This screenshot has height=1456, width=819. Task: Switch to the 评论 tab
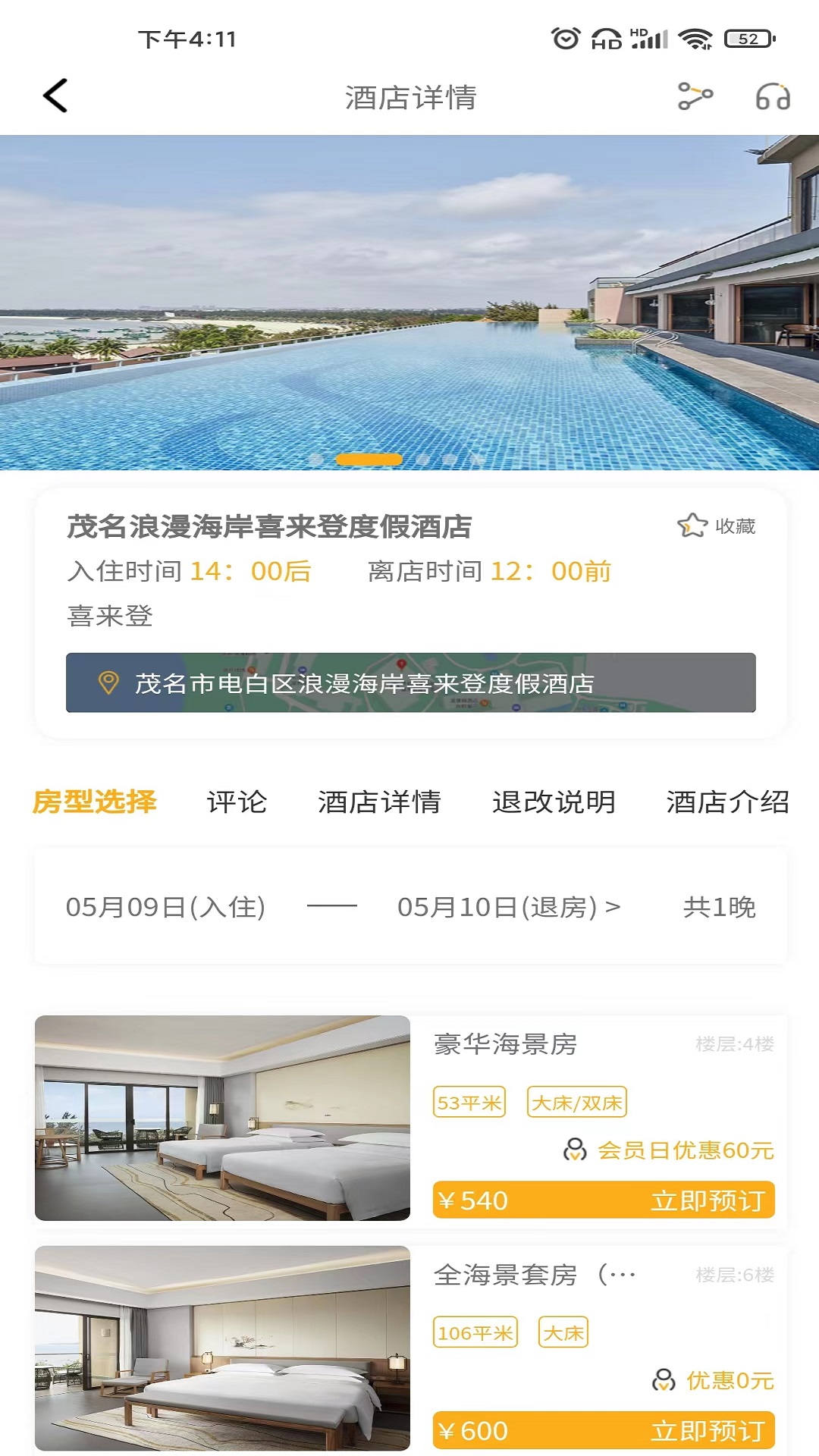237,802
